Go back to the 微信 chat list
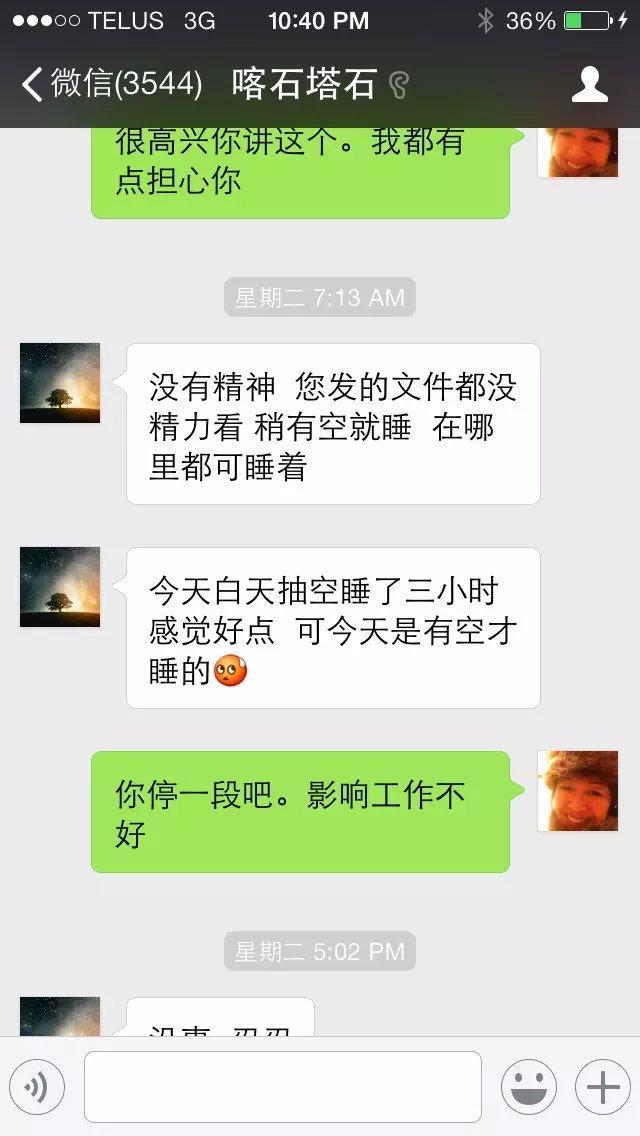 (110, 84)
